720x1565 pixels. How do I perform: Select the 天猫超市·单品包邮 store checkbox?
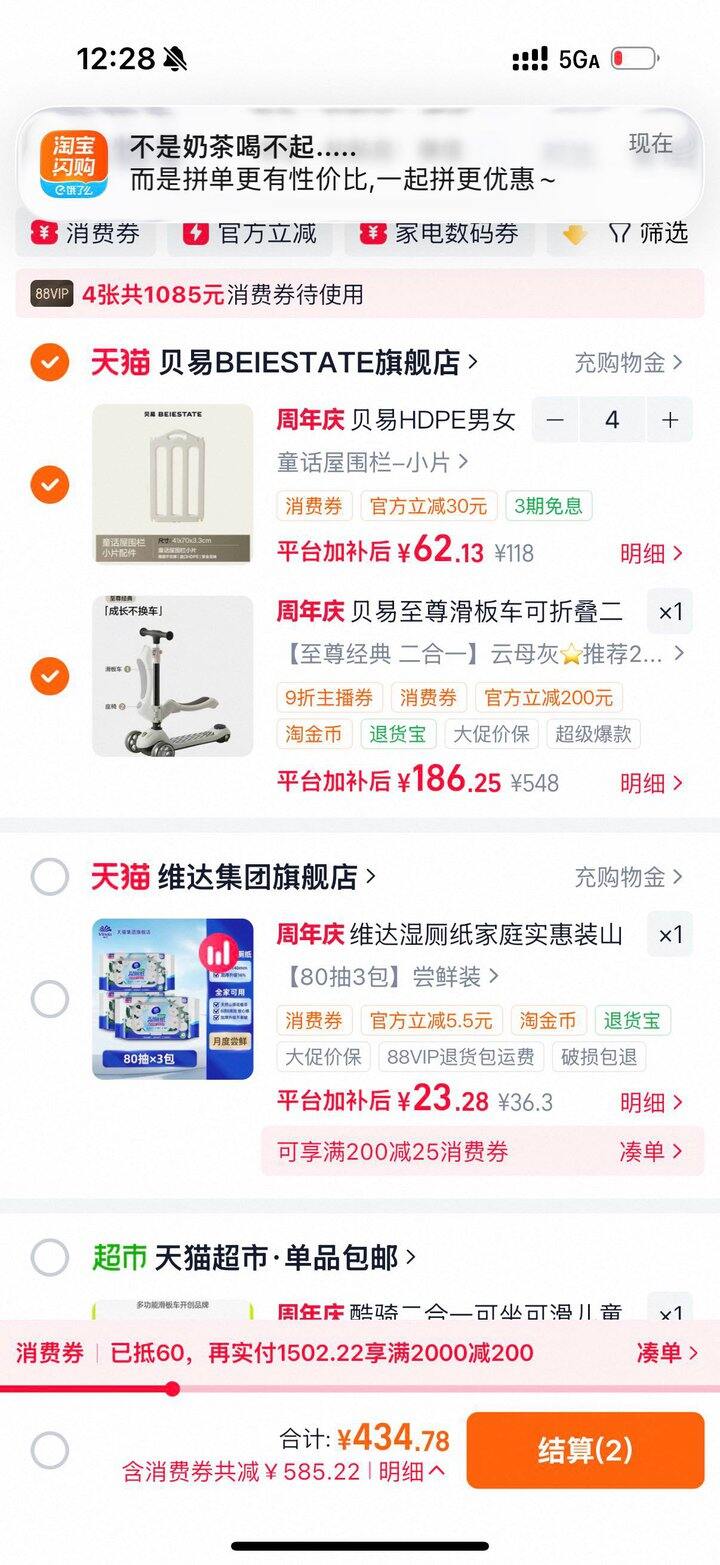[x=50, y=1257]
